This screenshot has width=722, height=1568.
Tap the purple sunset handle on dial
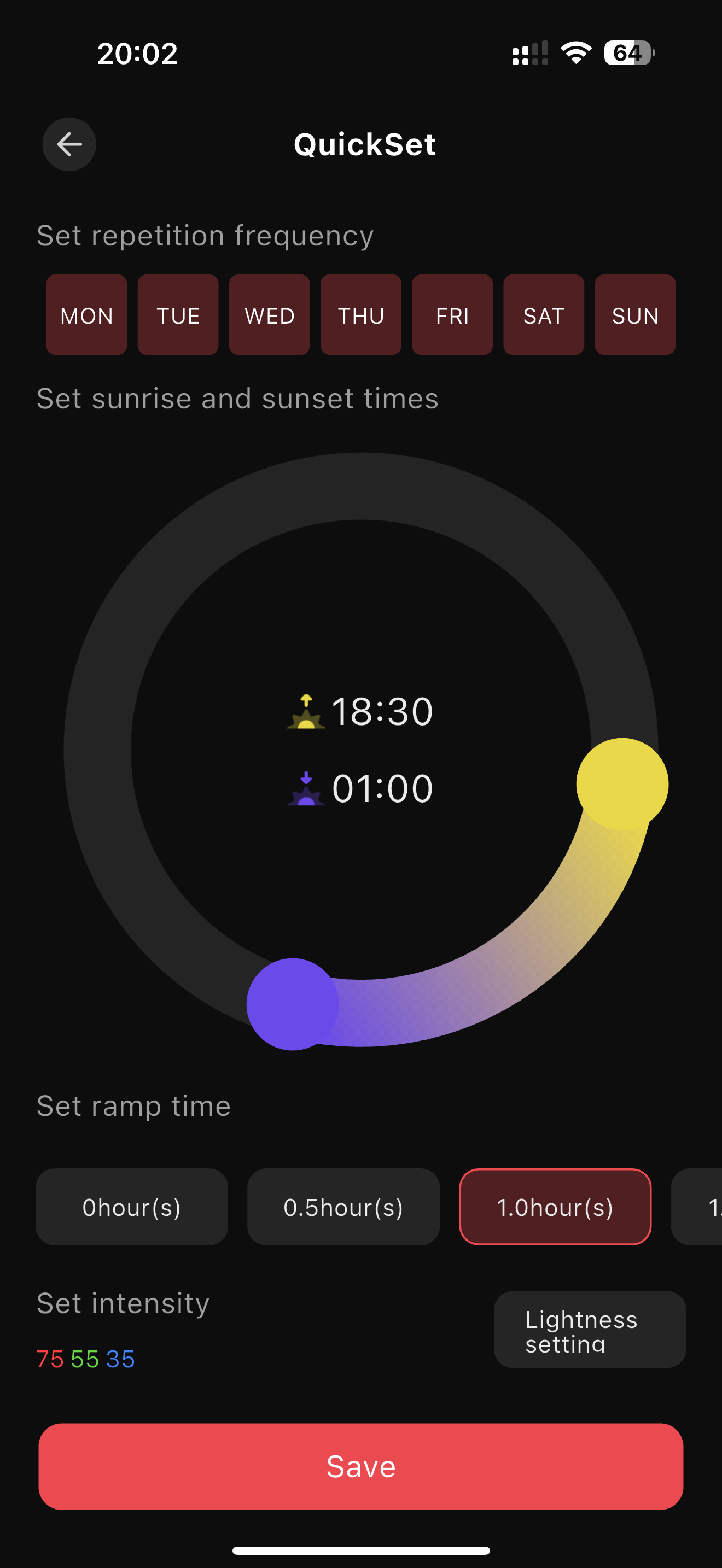pyautogui.click(x=293, y=1004)
